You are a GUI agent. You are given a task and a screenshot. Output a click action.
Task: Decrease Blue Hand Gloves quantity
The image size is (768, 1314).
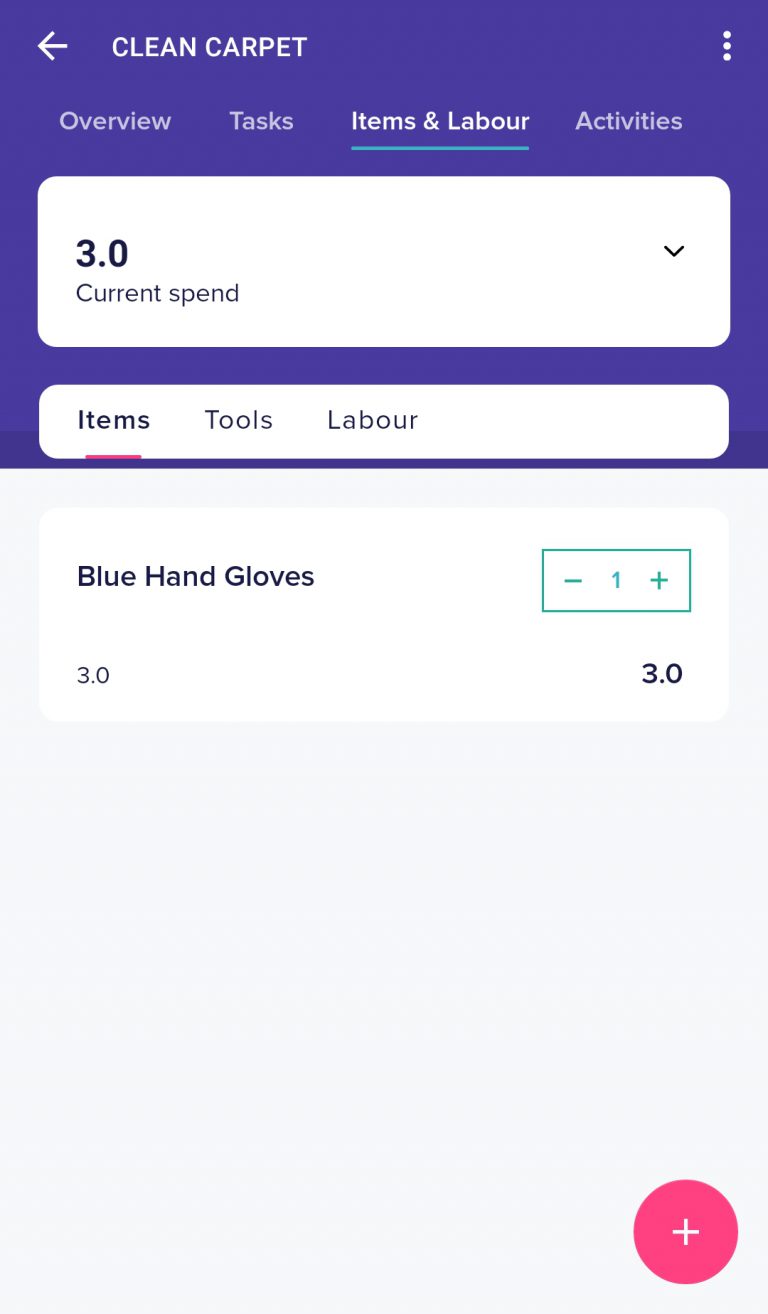point(573,581)
